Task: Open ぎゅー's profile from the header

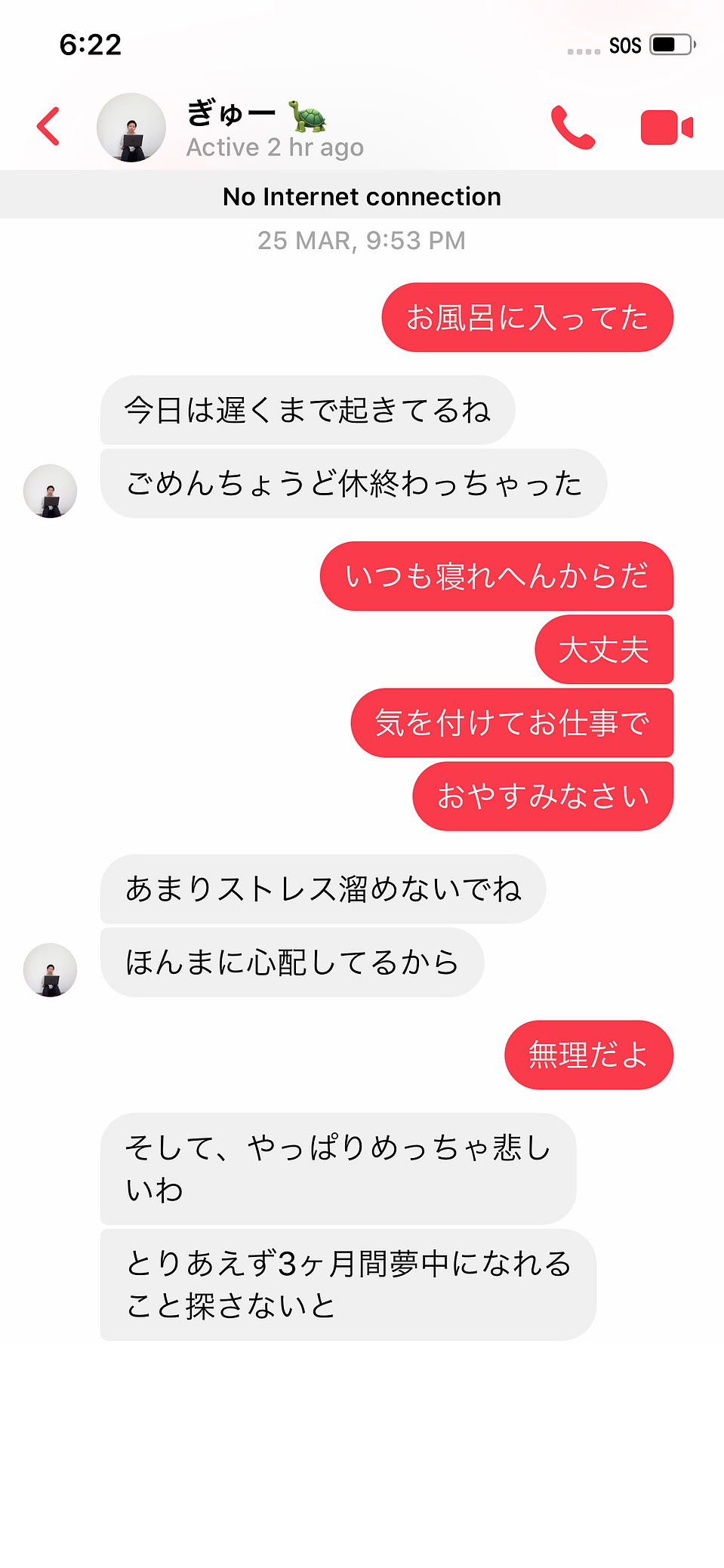Action: pyautogui.click(x=131, y=128)
